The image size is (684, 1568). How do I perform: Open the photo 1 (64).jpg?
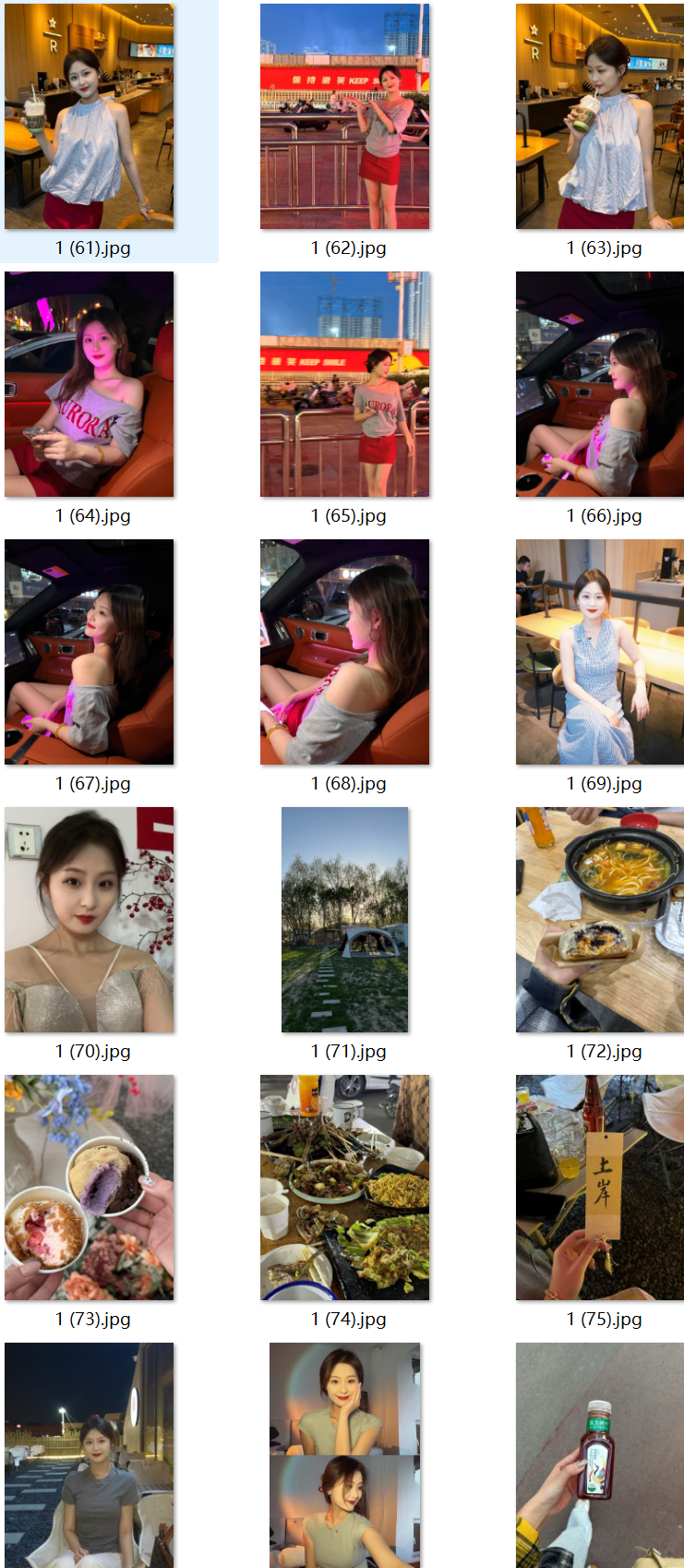tap(89, 384)
